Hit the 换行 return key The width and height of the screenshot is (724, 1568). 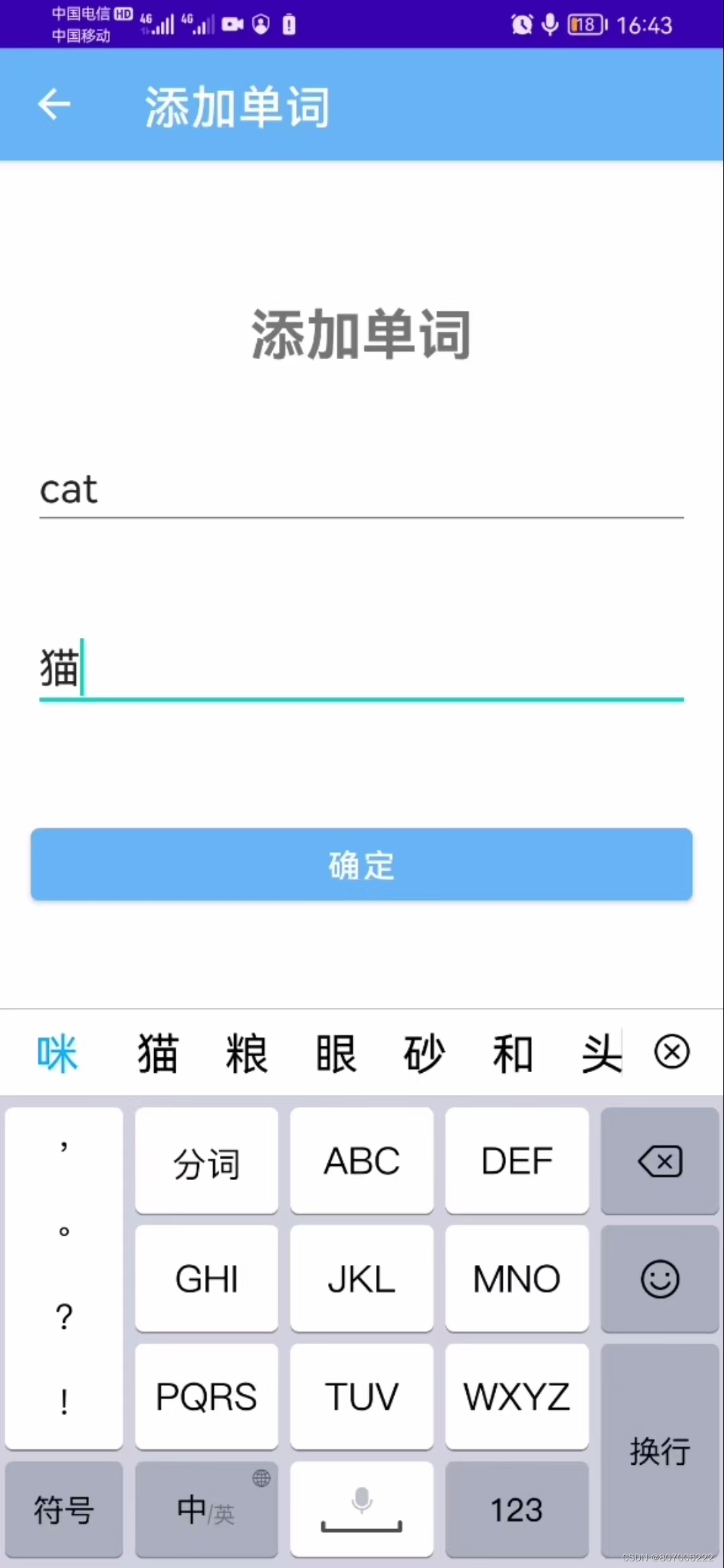pyautogui.click(x=660, y=1451)
